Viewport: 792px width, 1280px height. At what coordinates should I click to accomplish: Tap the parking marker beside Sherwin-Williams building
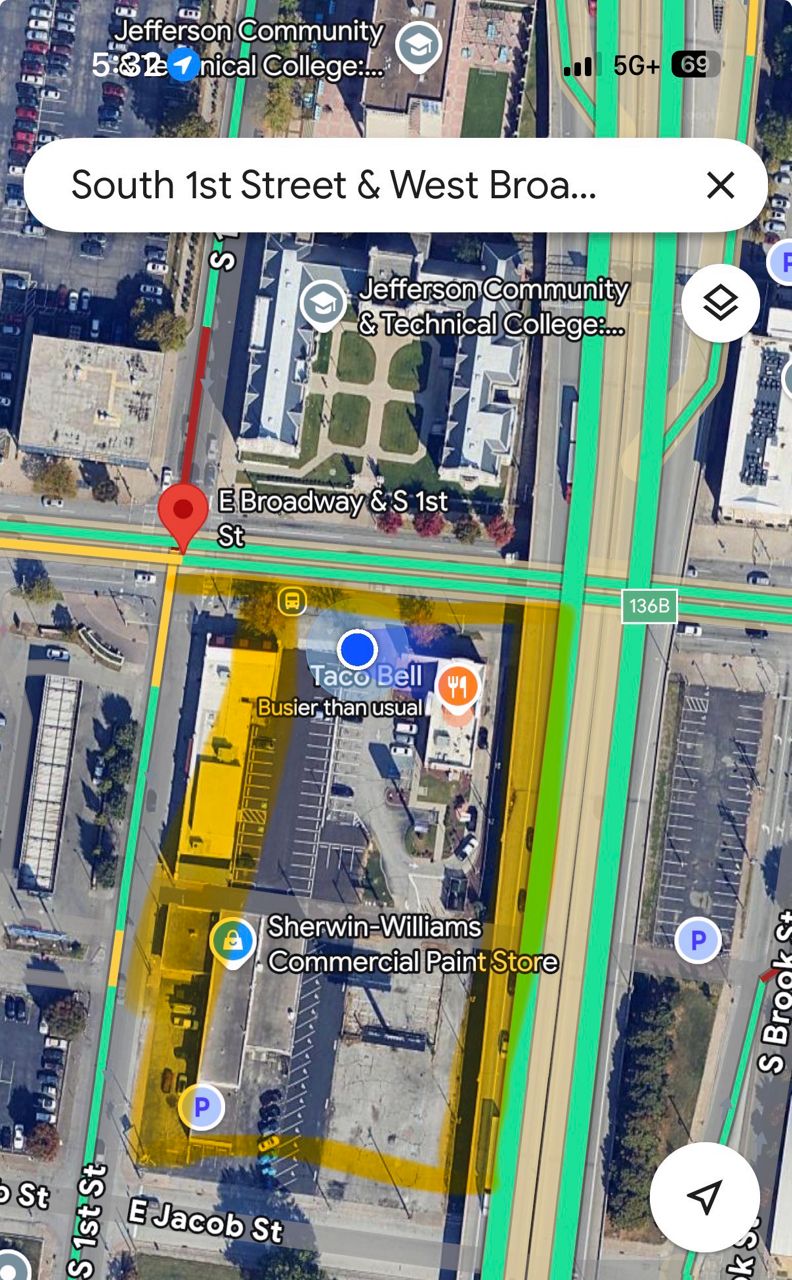click(202, 1107)
